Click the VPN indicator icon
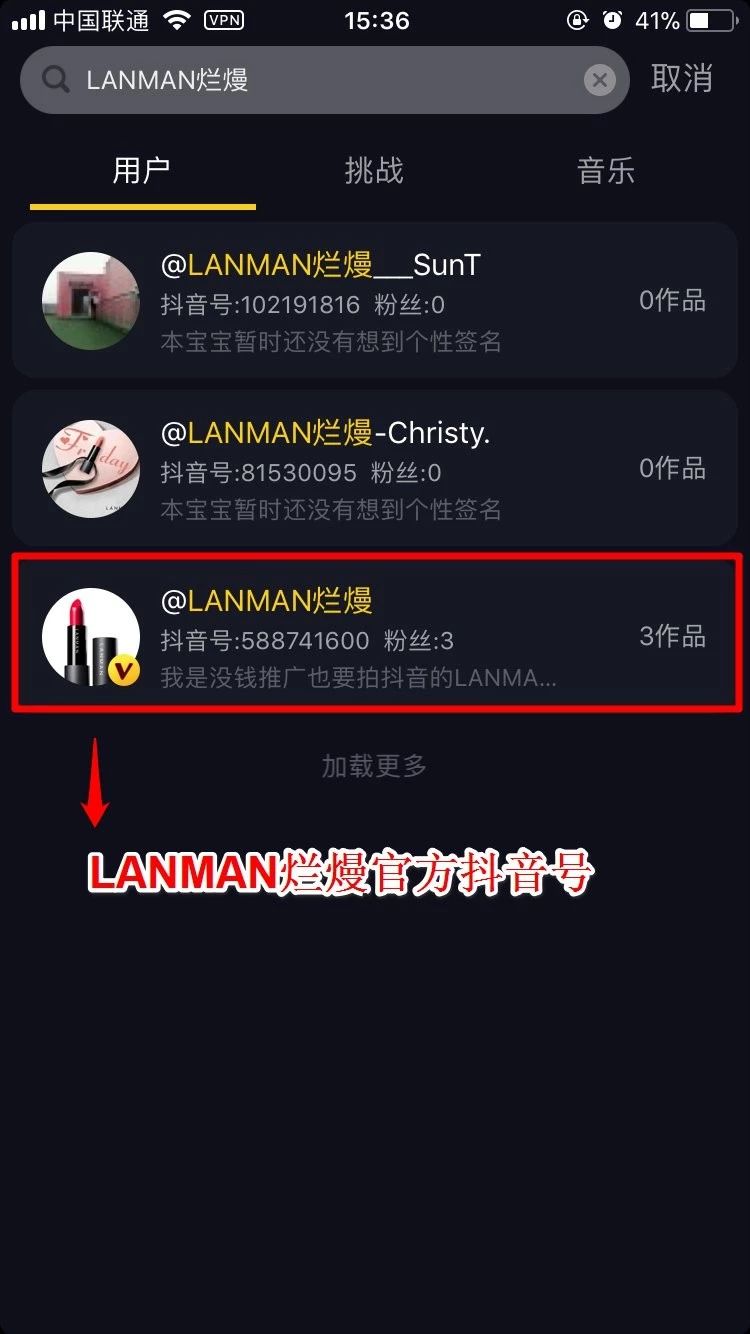Image resolution: width=750 pixels, height=1334 pixels. pyautogui.click(x=224, y=20)
